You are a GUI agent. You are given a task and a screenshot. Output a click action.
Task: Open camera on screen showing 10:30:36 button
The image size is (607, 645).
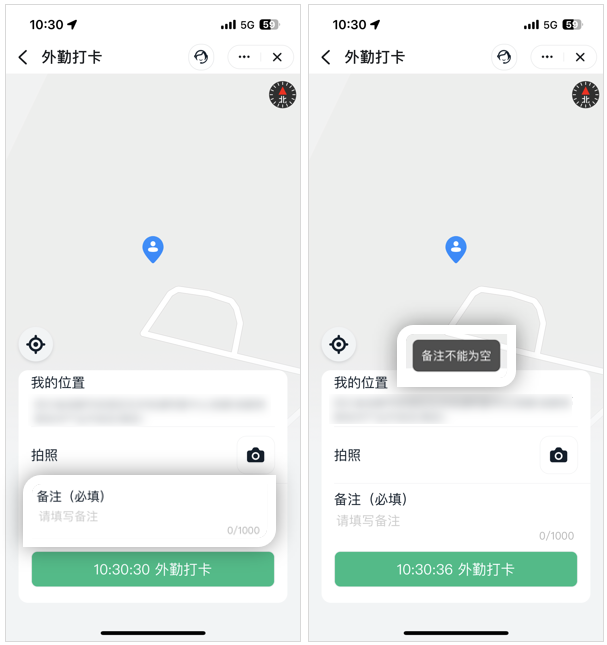[558, 455]
